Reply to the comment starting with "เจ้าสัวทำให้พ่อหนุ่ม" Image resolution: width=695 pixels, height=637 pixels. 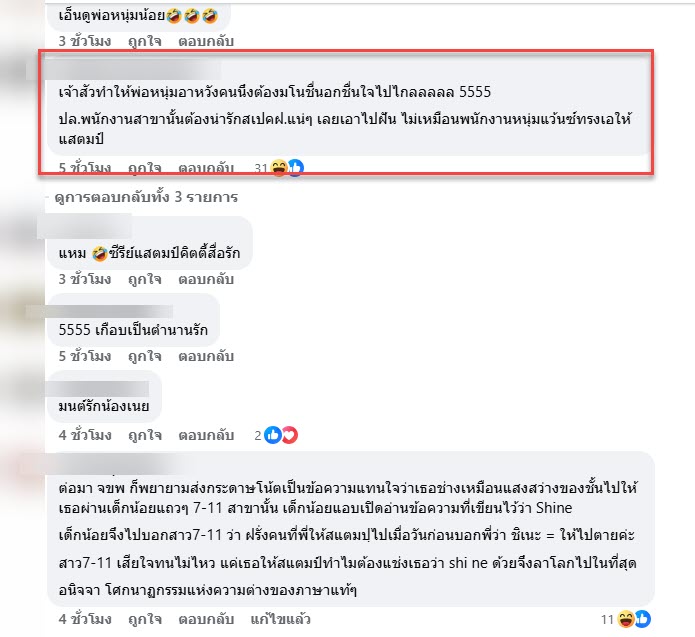point(206,168)
